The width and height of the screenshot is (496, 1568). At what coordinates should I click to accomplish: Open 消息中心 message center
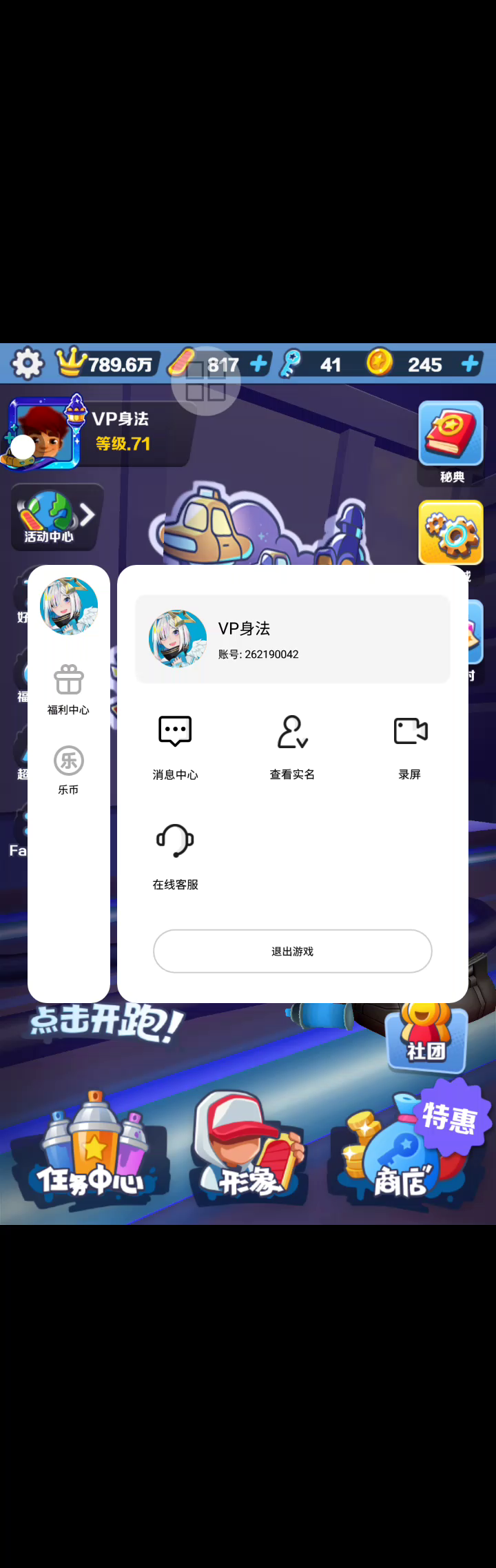(x=175, y=745)
